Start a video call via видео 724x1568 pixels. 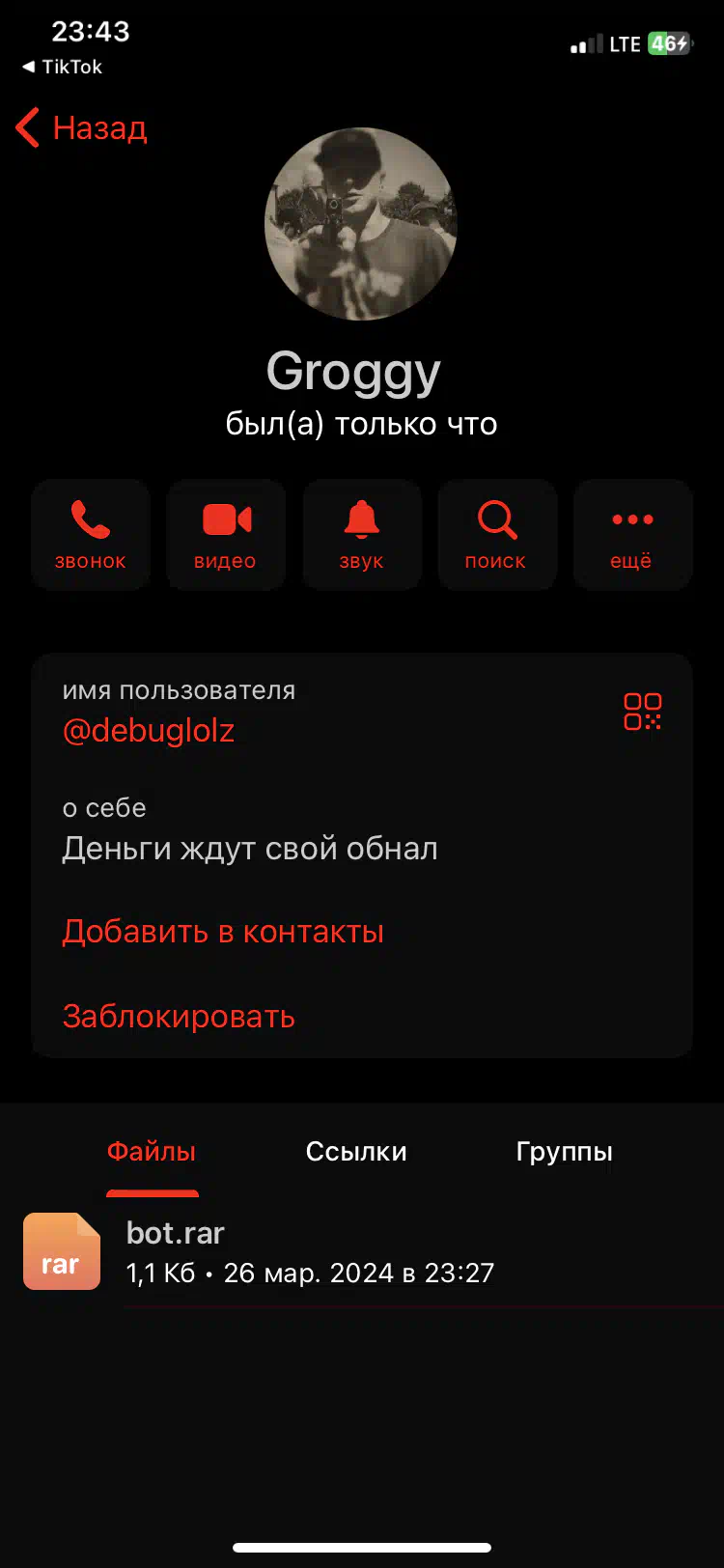coord(226,534)
